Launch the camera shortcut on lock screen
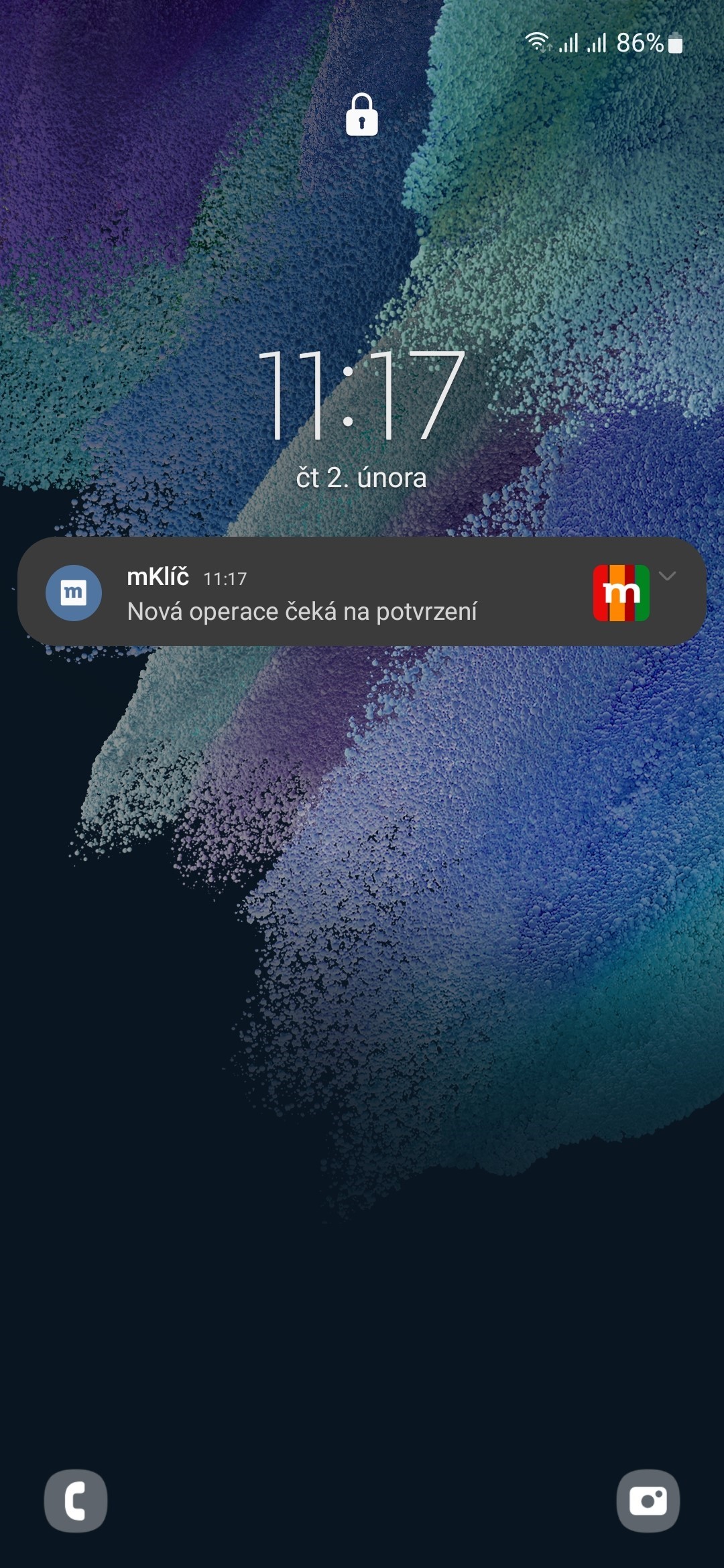Viewport: 724px width, 1568px height. [648, 1501]
